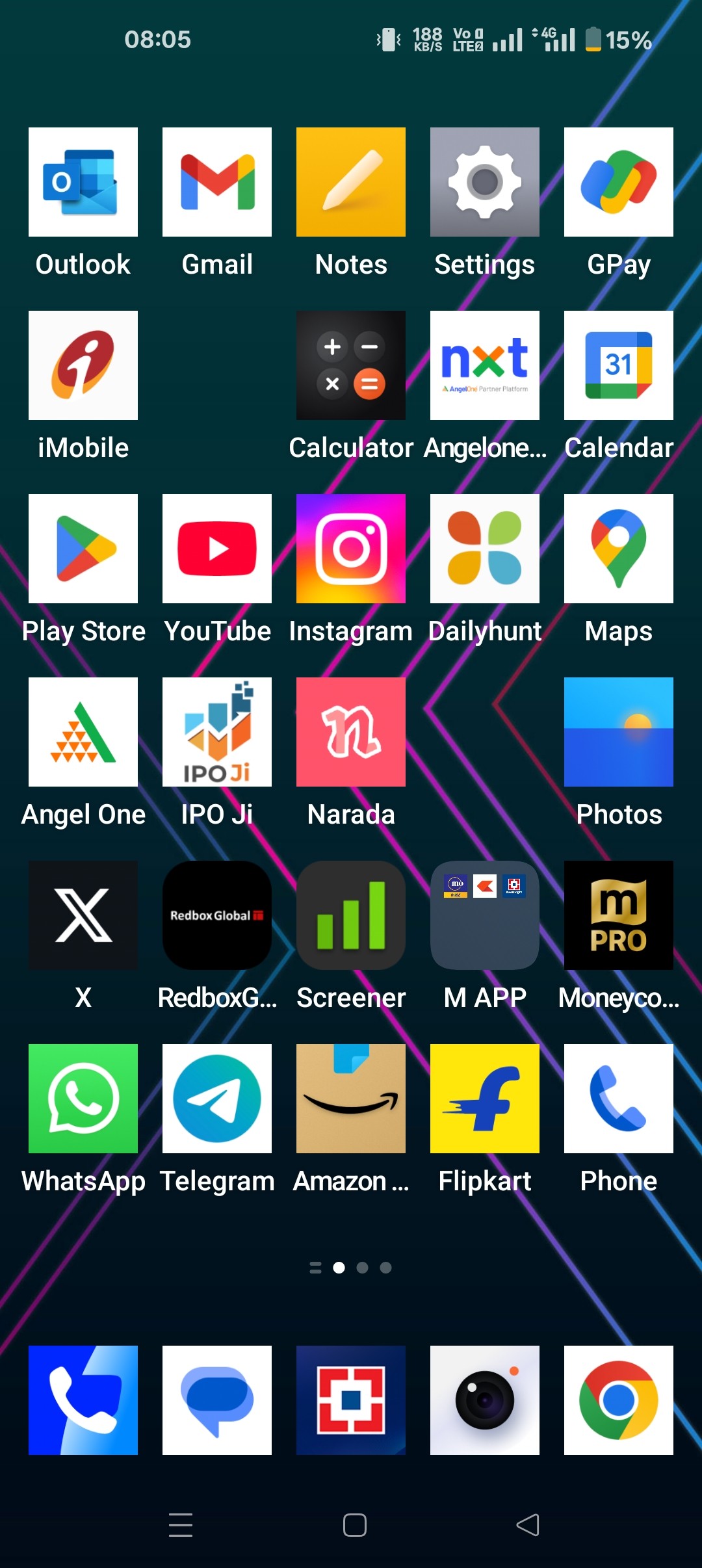This screenshot has width=702, height=1568.
Task: Launch the Camera from the dock
Action: coord(485,1400)
